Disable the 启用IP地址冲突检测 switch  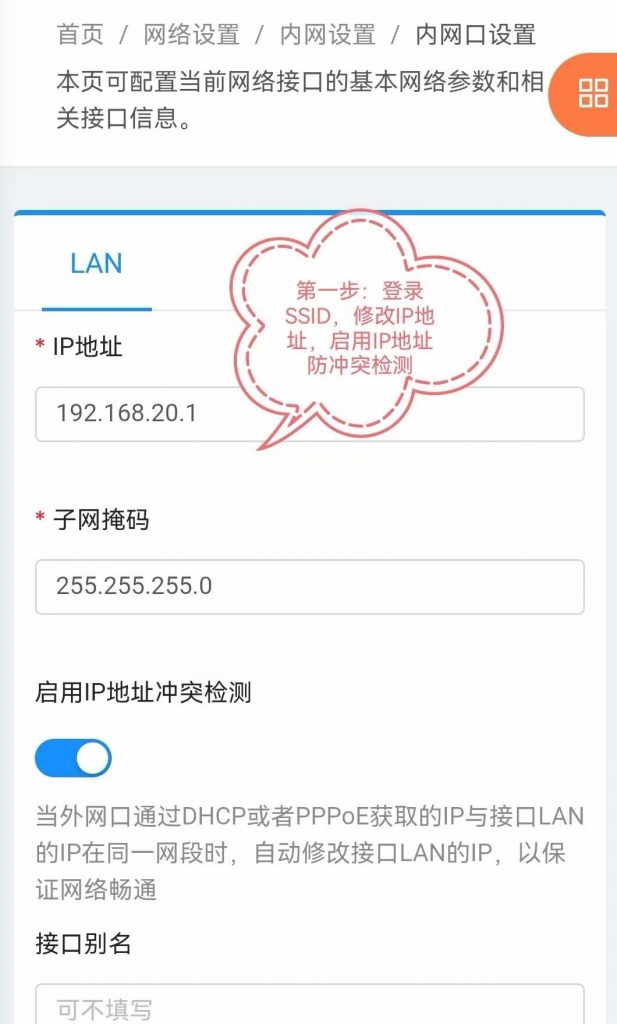[x=73, y=759]
